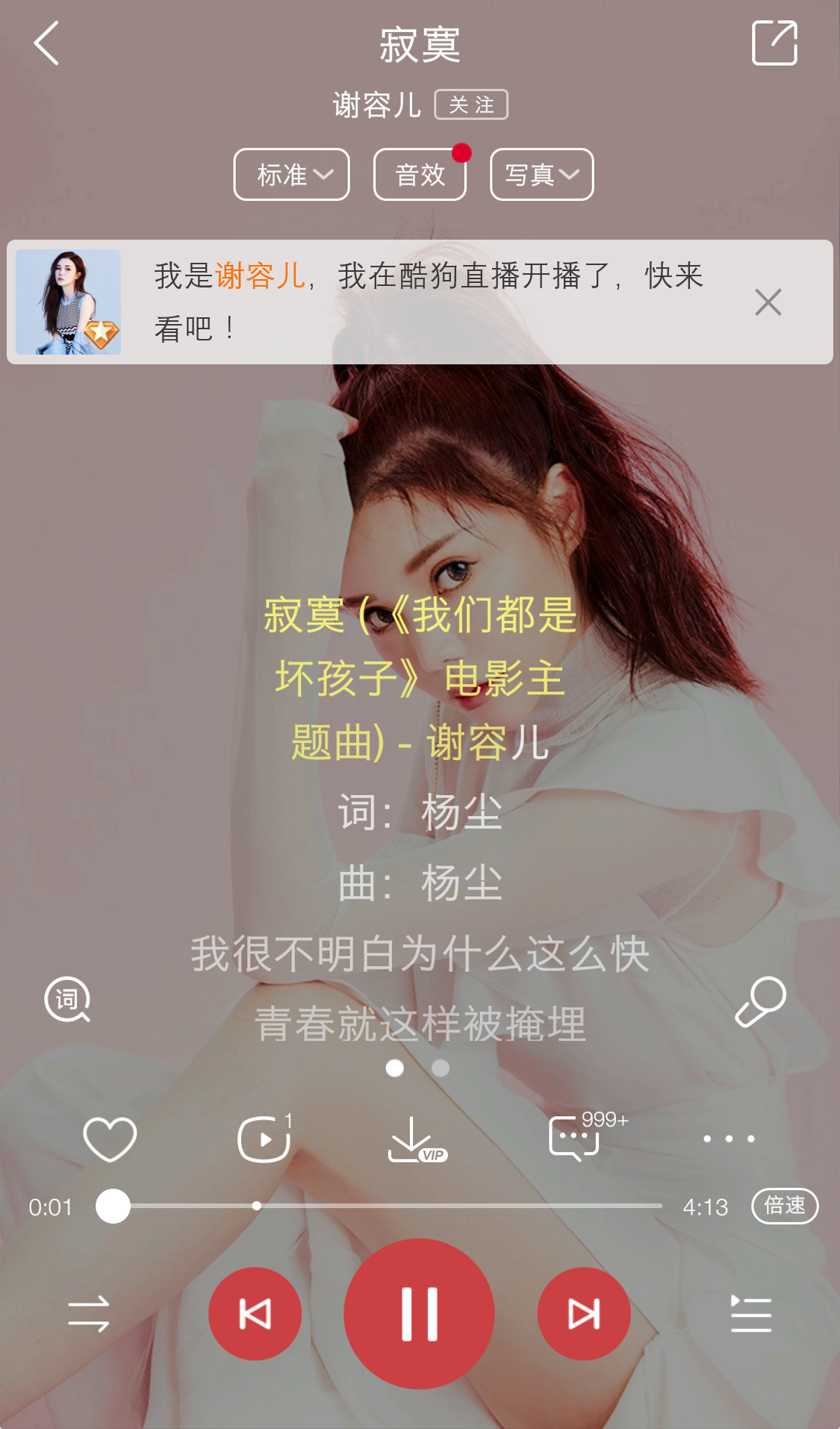Image resolution: width=840 pixels, height=1429 pixels.
Task: Pause the current playback
Action: click(420, 1316)
